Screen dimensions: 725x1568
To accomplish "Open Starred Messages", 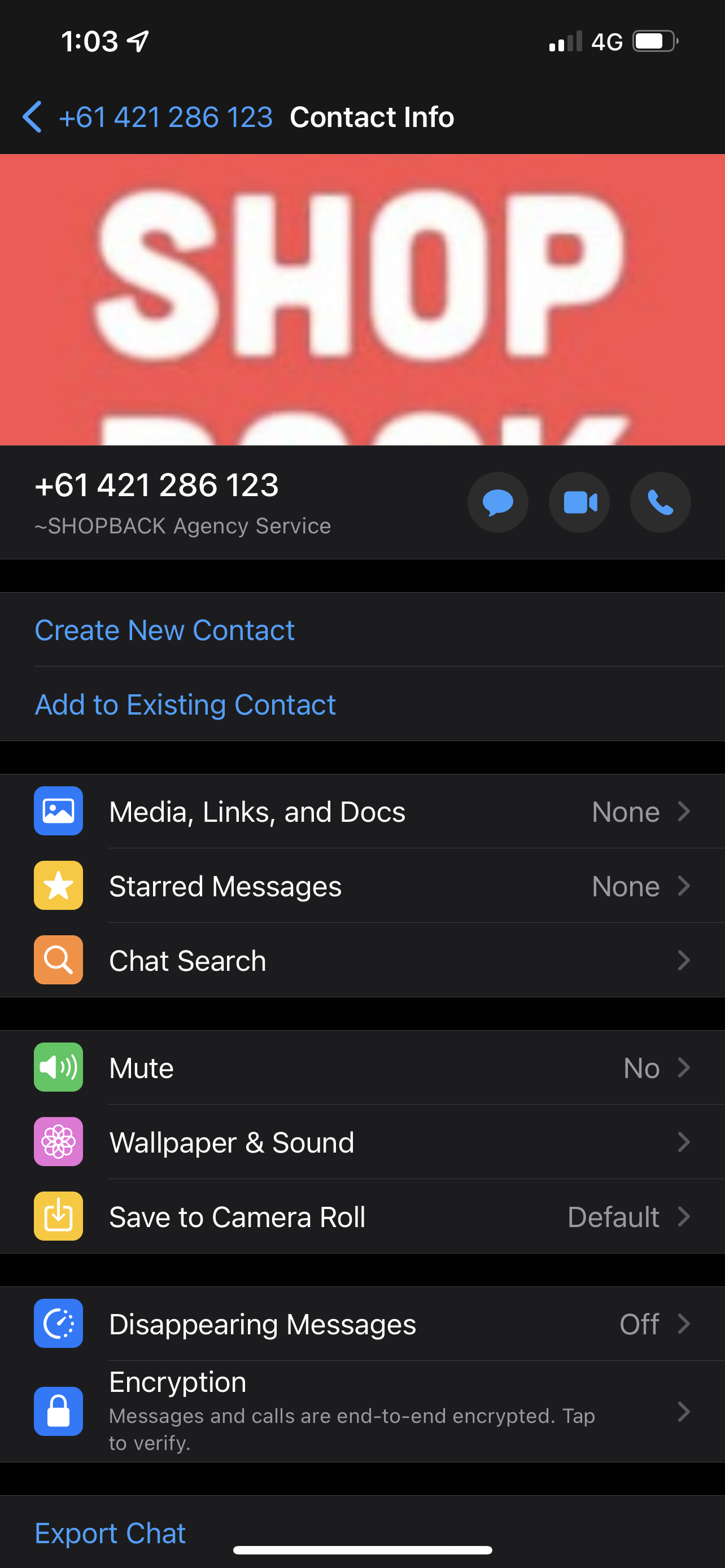I will pyautogui.click(x=362, y=886).
